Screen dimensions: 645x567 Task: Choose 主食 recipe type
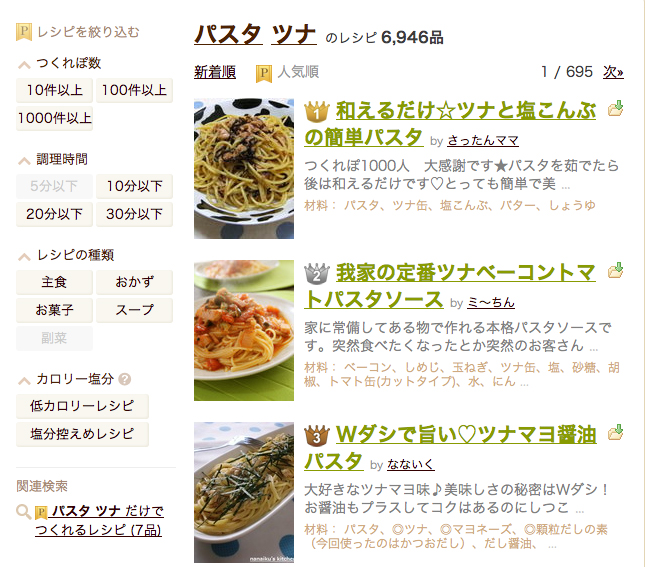coord(54,282)
